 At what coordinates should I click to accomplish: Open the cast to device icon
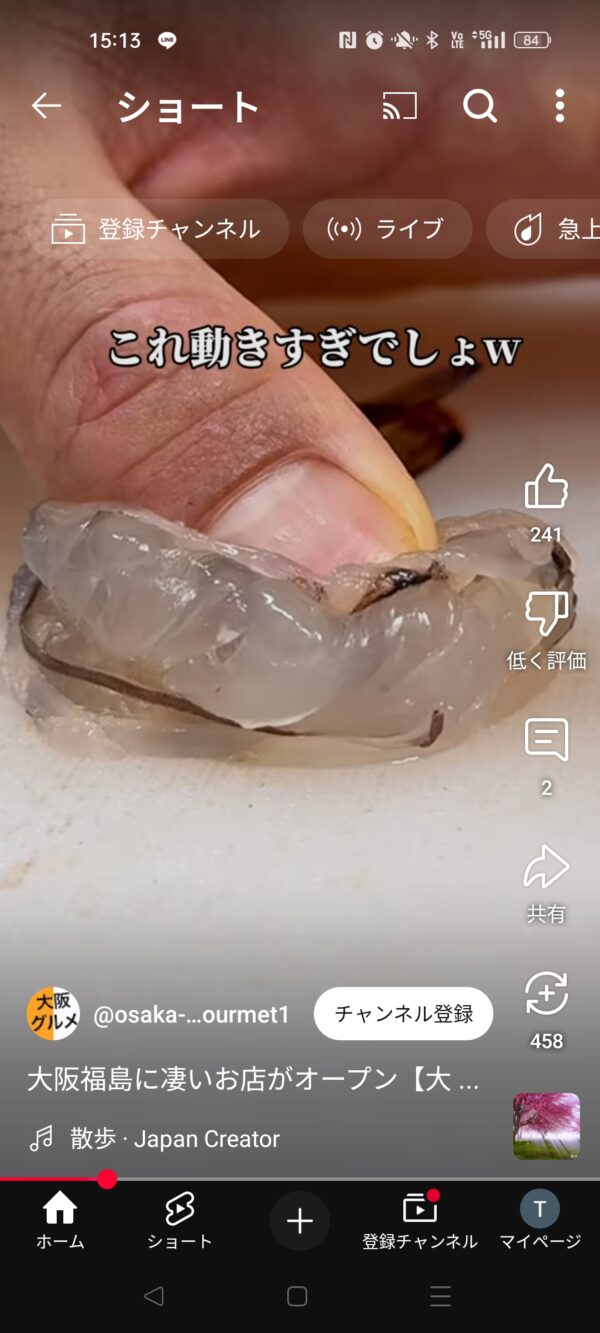pos(400,106)
